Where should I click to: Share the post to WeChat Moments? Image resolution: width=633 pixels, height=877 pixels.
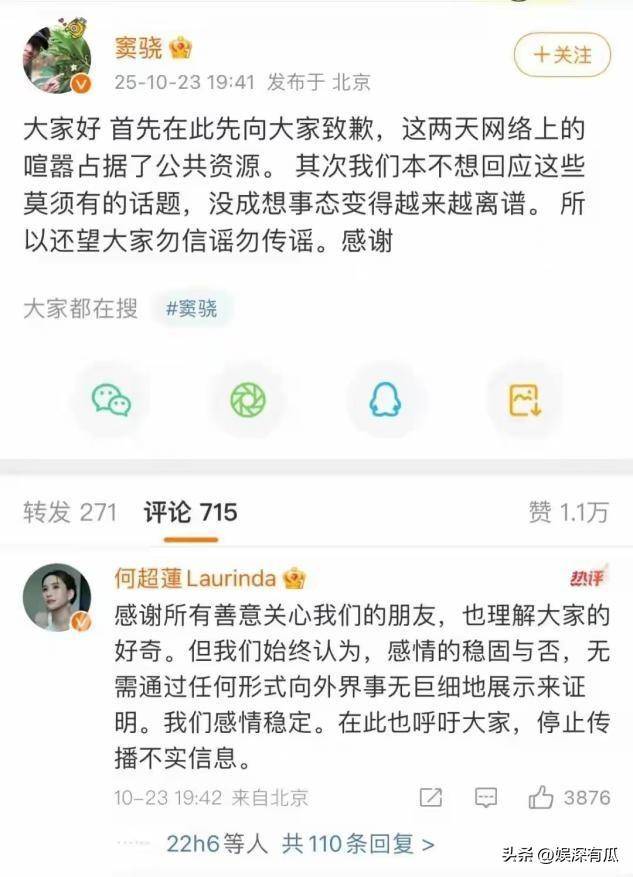[x=248, y=400]
